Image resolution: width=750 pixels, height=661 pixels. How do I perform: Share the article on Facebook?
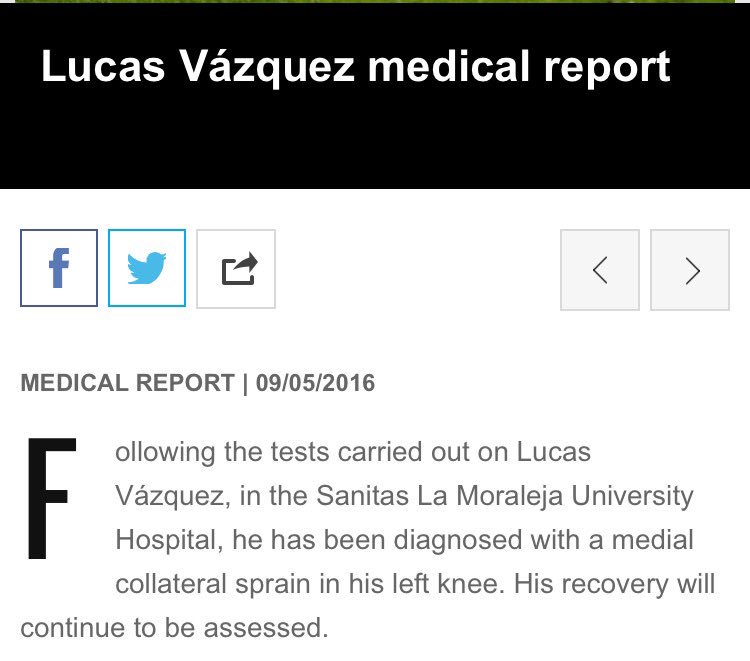[x=59, y=268]
